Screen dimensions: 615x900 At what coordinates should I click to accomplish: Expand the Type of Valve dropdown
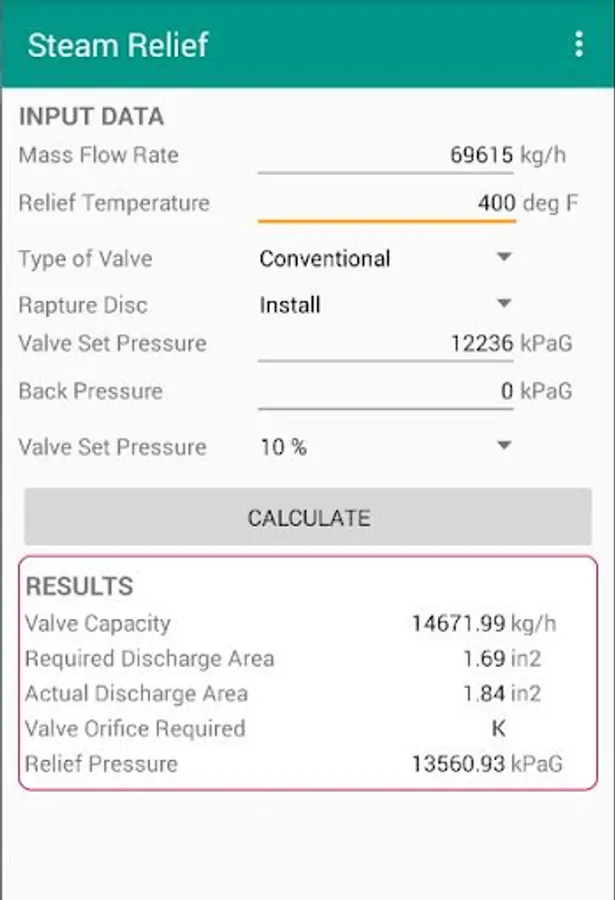tap(386, 258)
